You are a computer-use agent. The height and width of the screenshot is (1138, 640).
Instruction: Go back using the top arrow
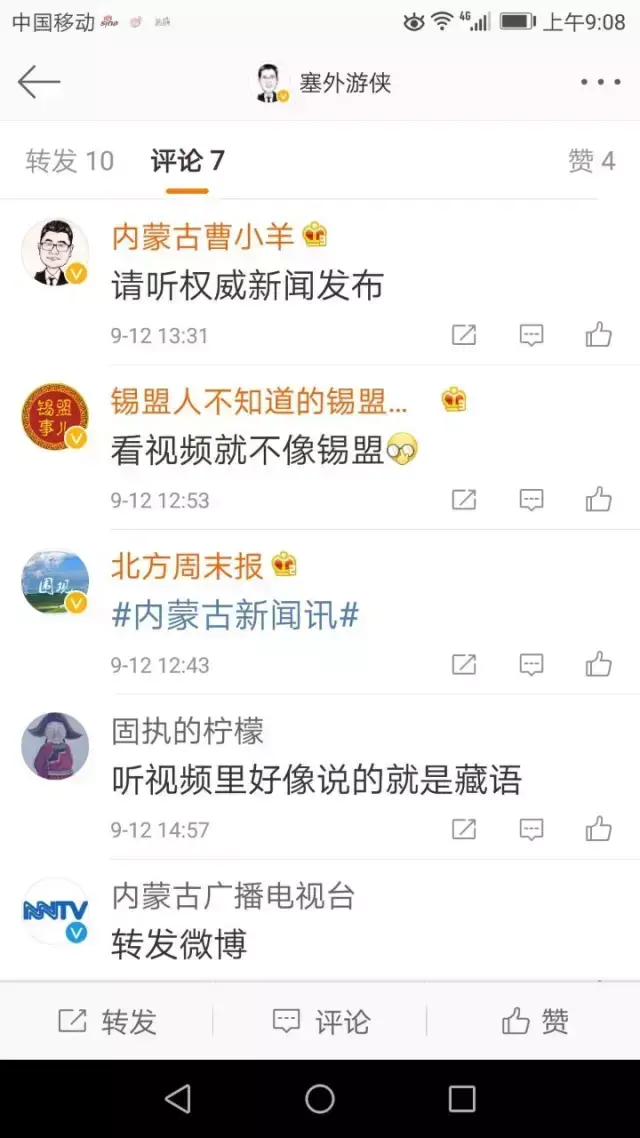click(39, 82)
